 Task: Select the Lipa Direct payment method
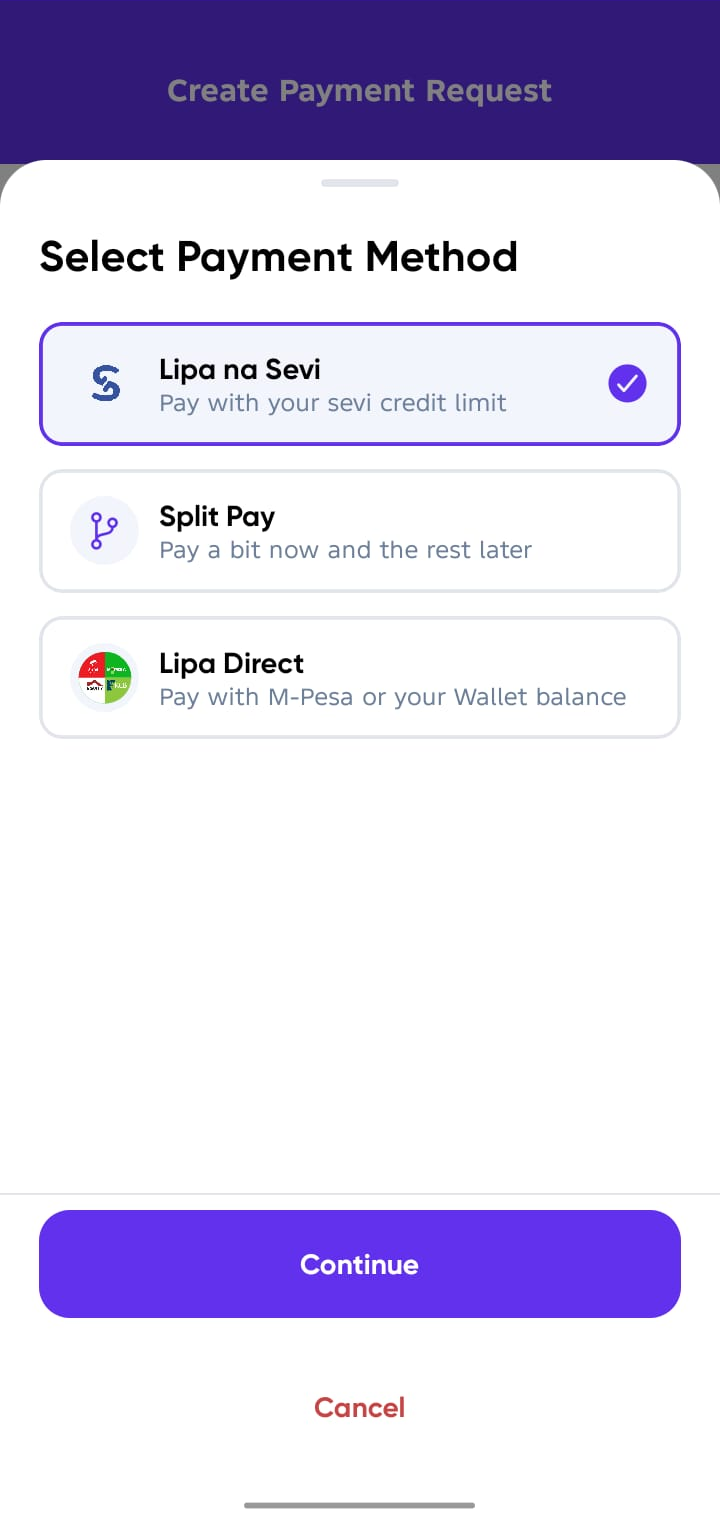360,677
